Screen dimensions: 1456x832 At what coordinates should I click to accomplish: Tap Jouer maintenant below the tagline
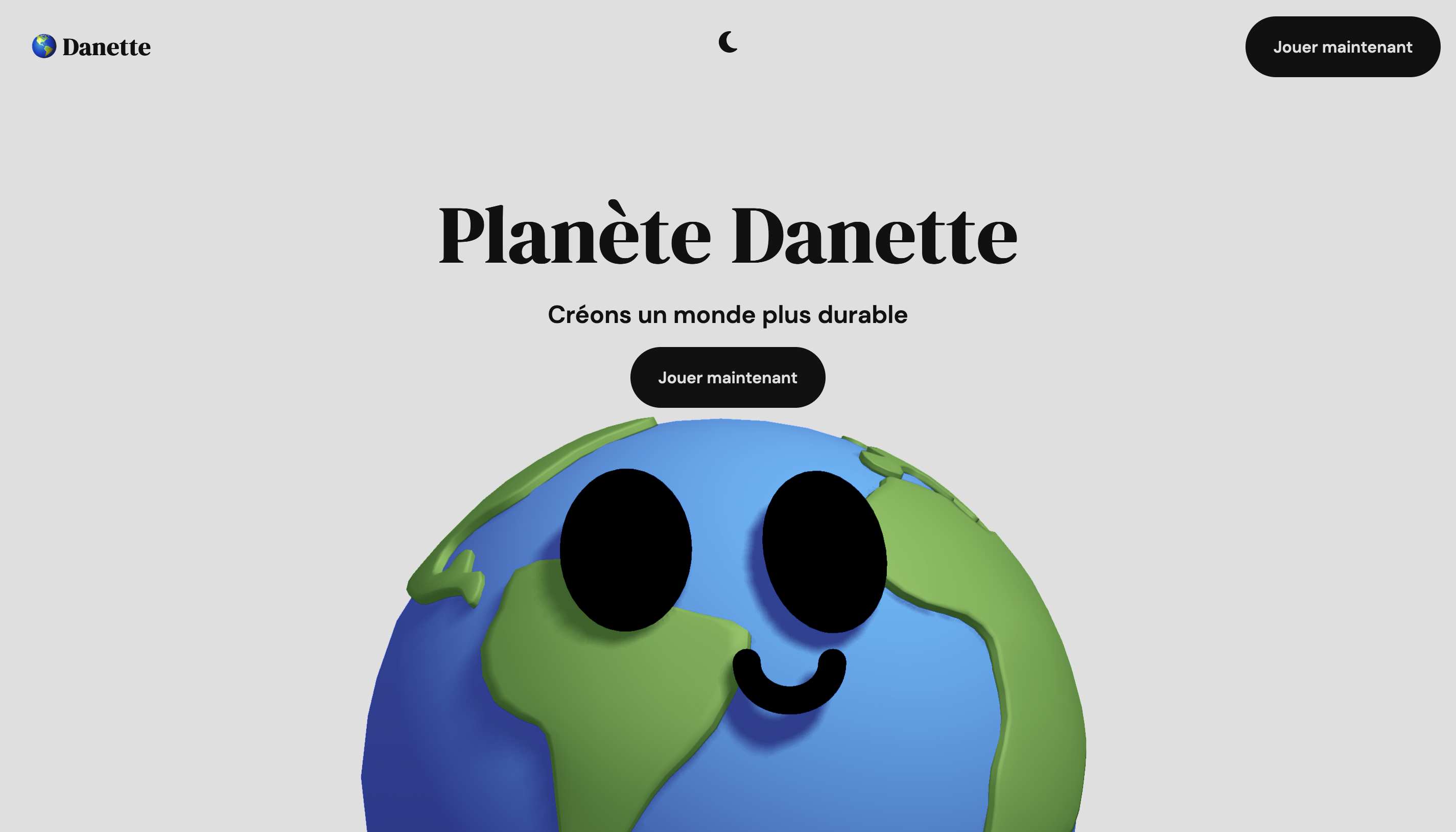727,377
